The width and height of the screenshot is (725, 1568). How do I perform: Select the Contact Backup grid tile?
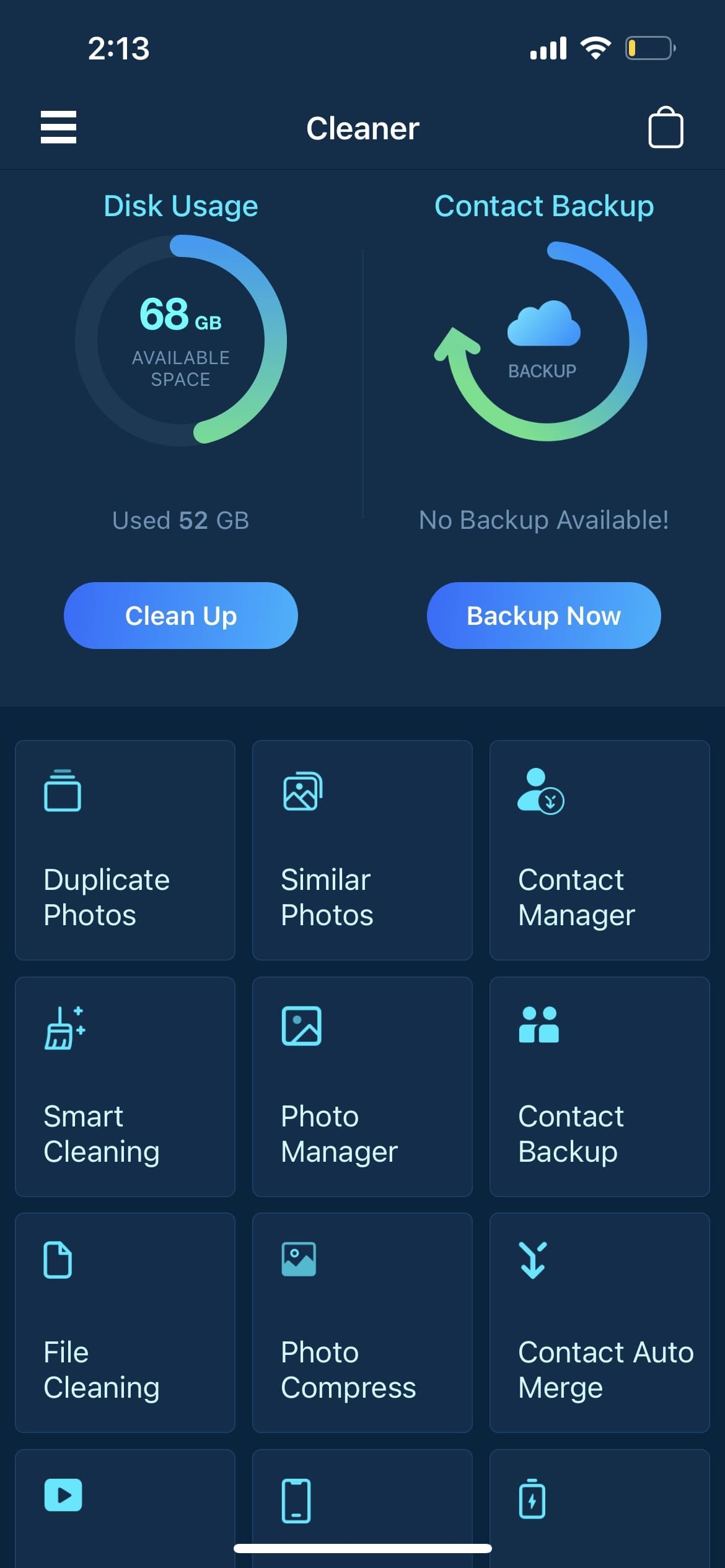coord(599,1086)
